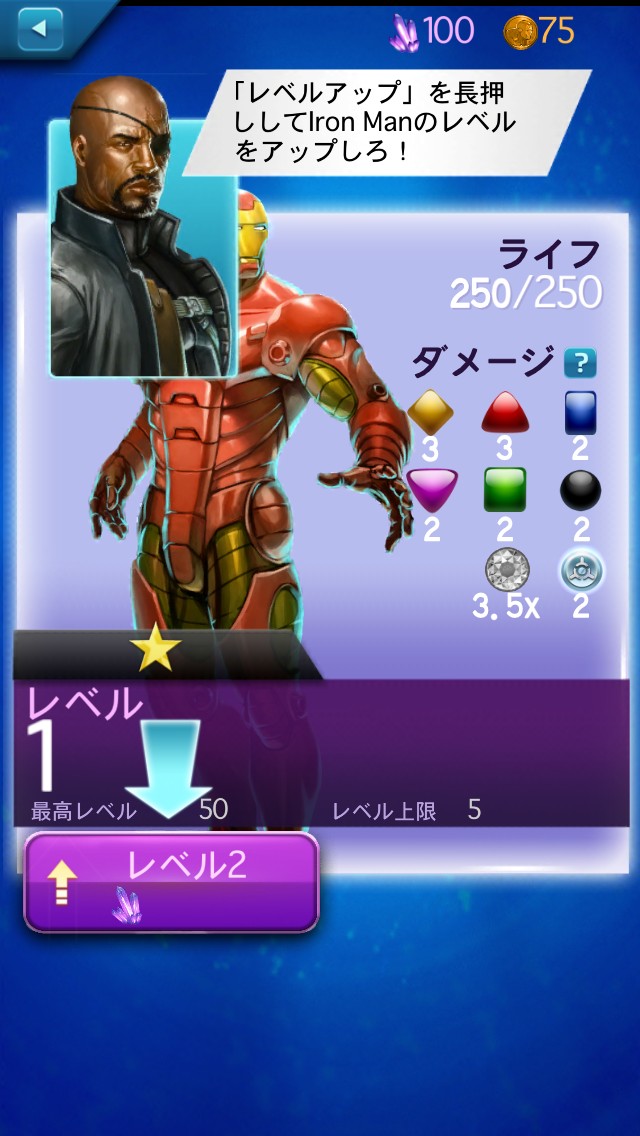Tap the purple レベル2 level-up button
Screen dimensions: 640x1136
tap(172, 882)
